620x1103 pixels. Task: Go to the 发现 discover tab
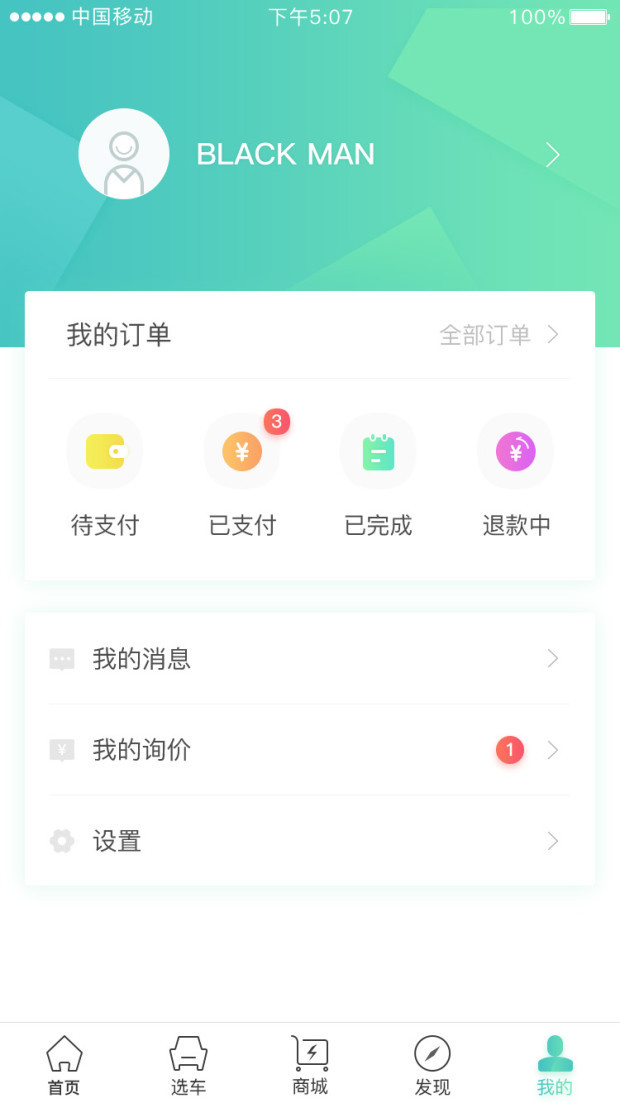pyautogui.click(x=432, y=1064)
